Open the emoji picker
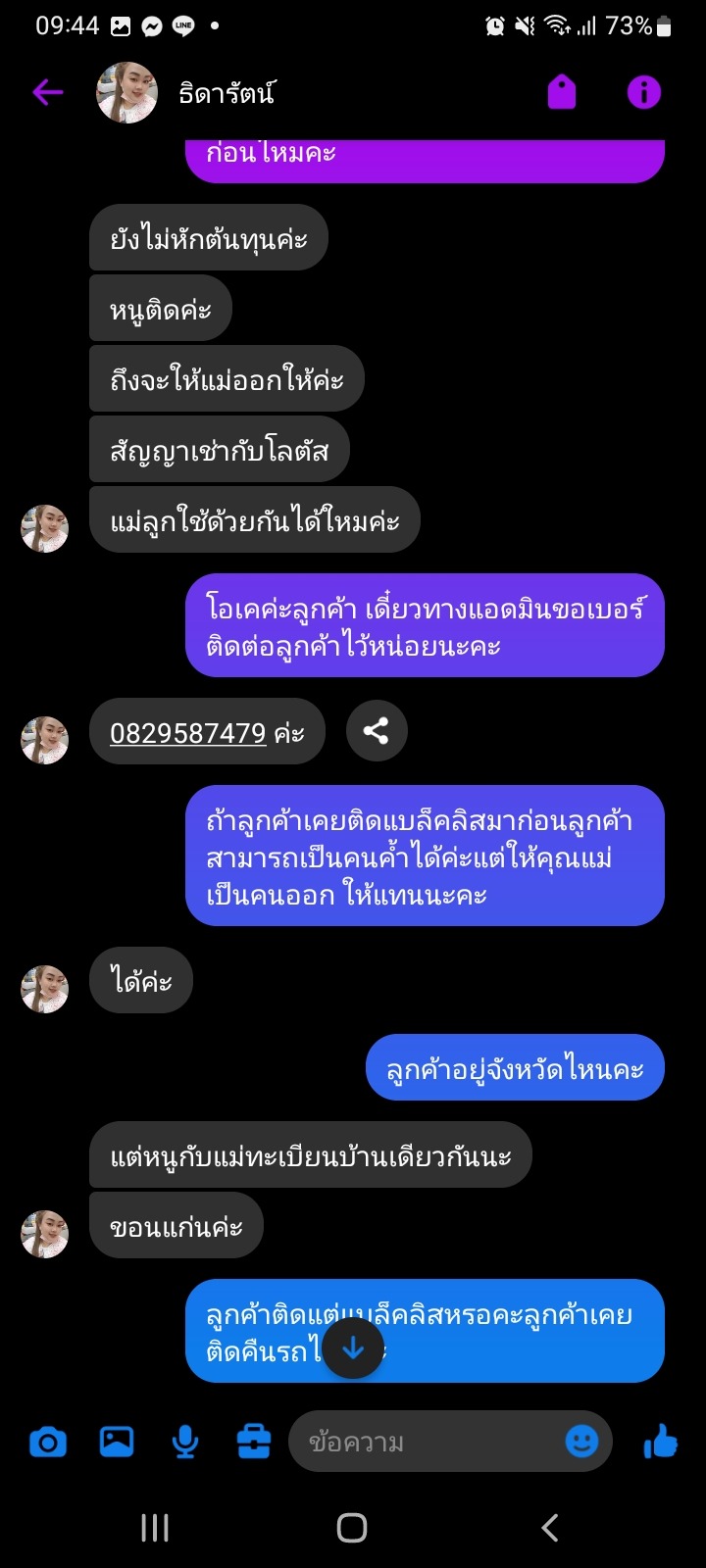The height and width of the screenshot is (1568, 706). tap(581, 1442)
